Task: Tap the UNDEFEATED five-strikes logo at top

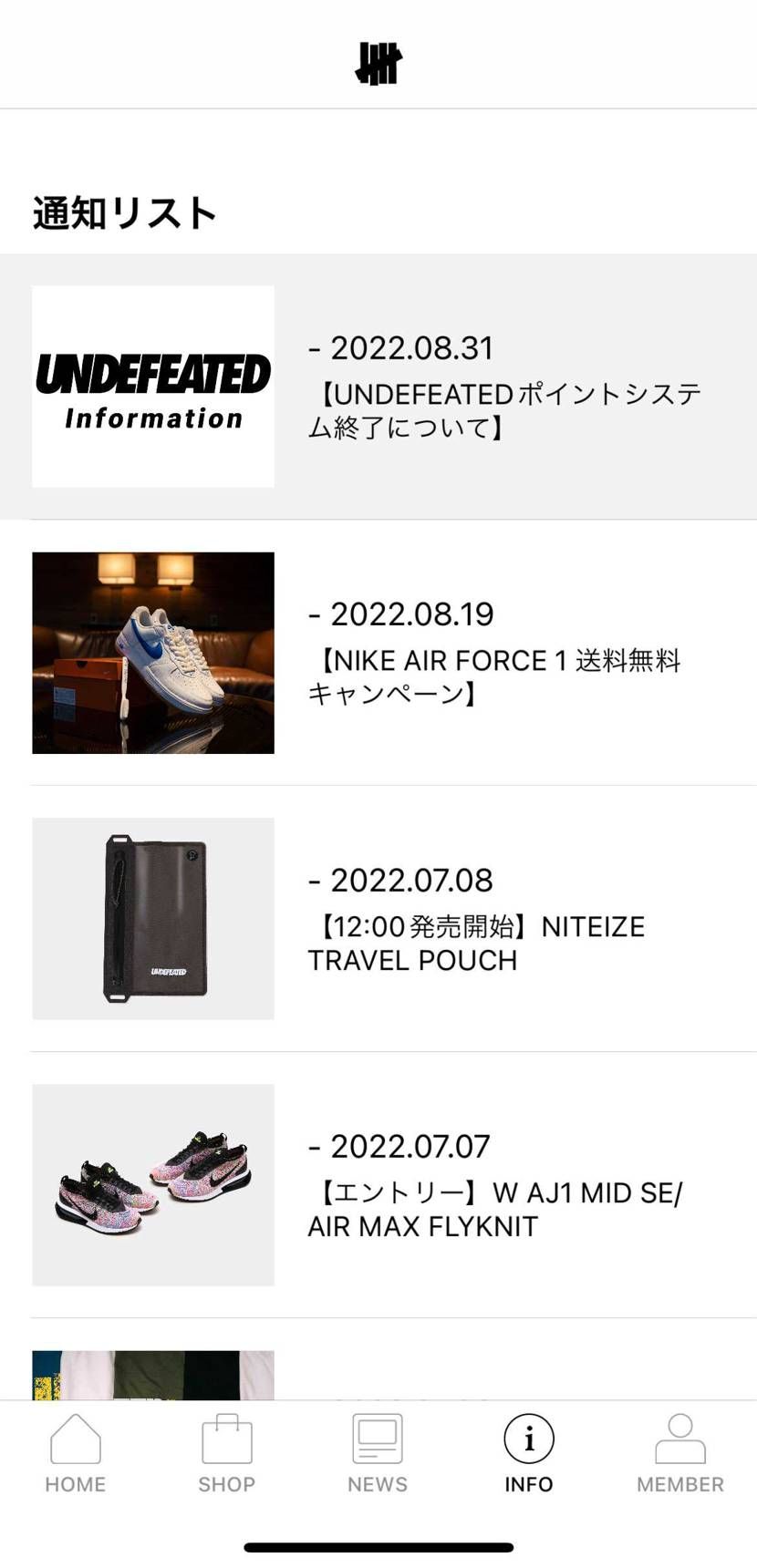Action: (x=378, y=63)
